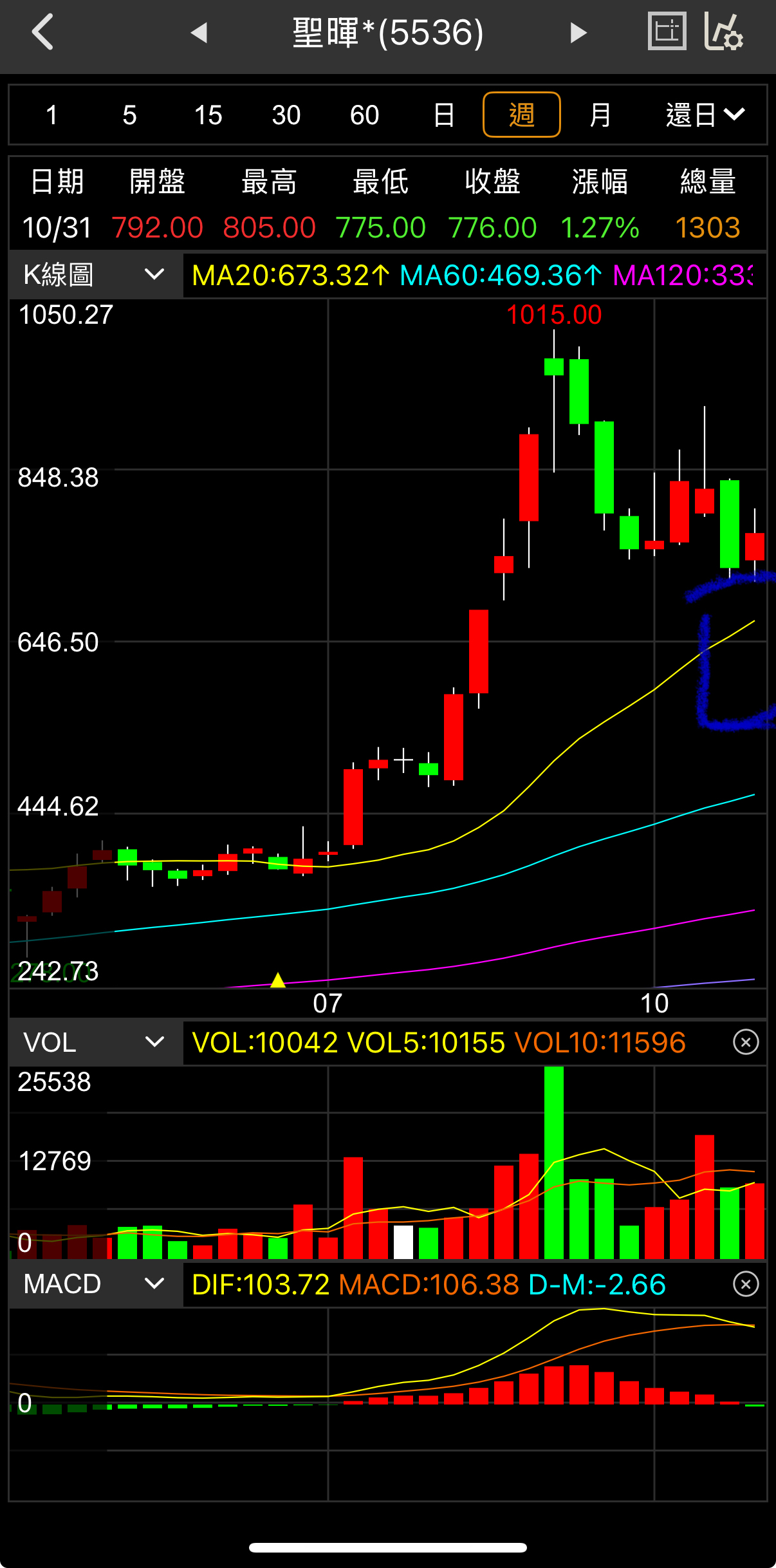The image size is (776, 1568).
Task: Change the VOL indicator panel
Action: (95, 1042)
